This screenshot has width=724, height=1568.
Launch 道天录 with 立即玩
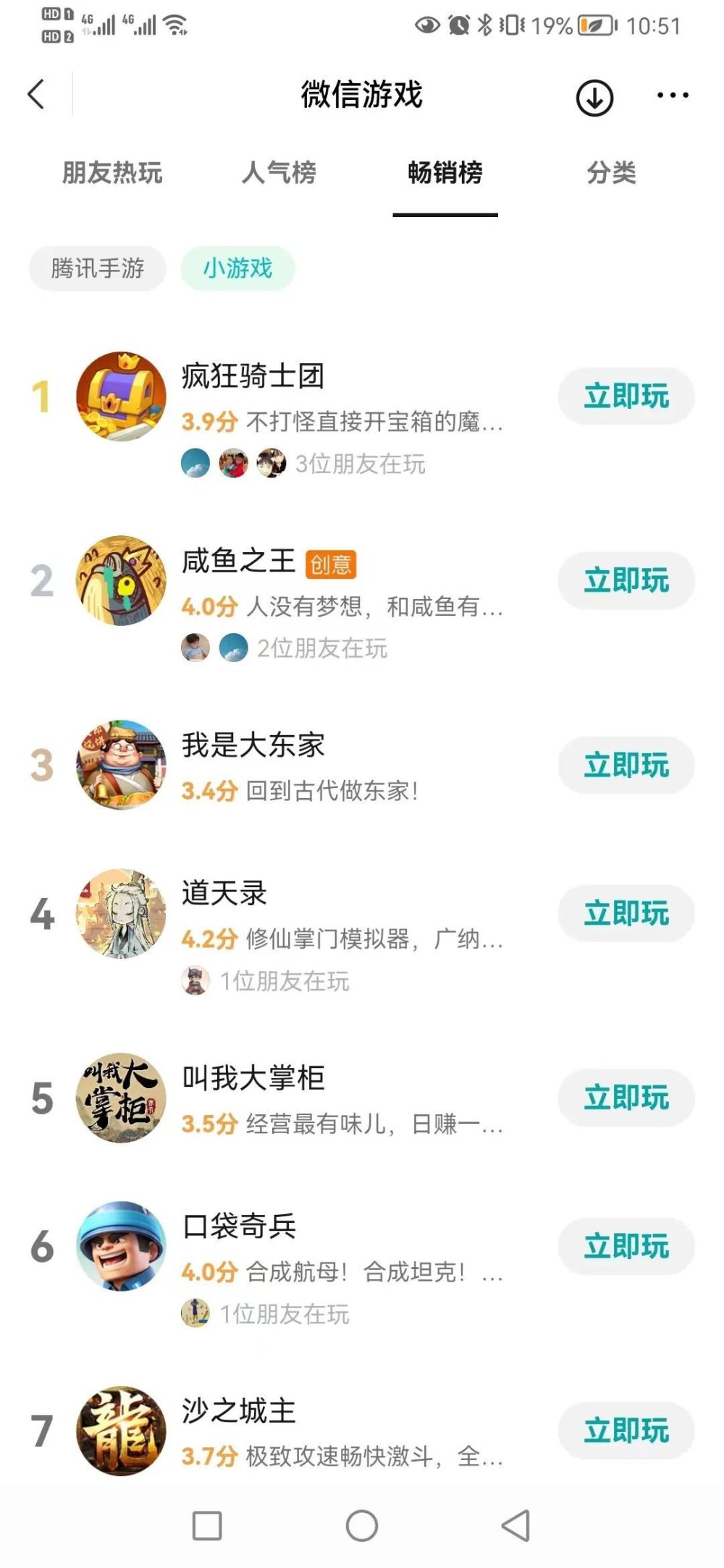(626, 913)
